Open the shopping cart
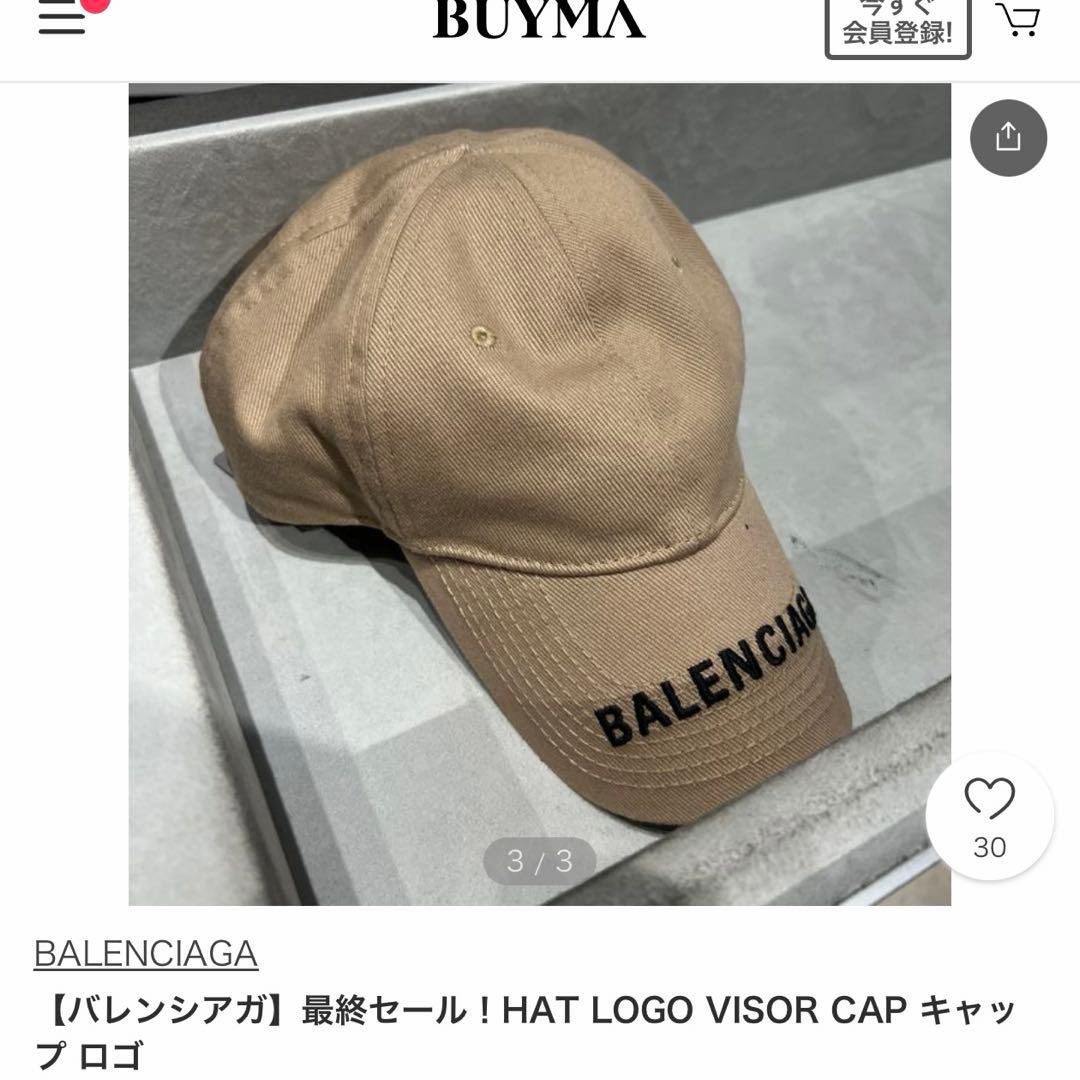The image size is (1080, 1080). [x=1018, y=19]
